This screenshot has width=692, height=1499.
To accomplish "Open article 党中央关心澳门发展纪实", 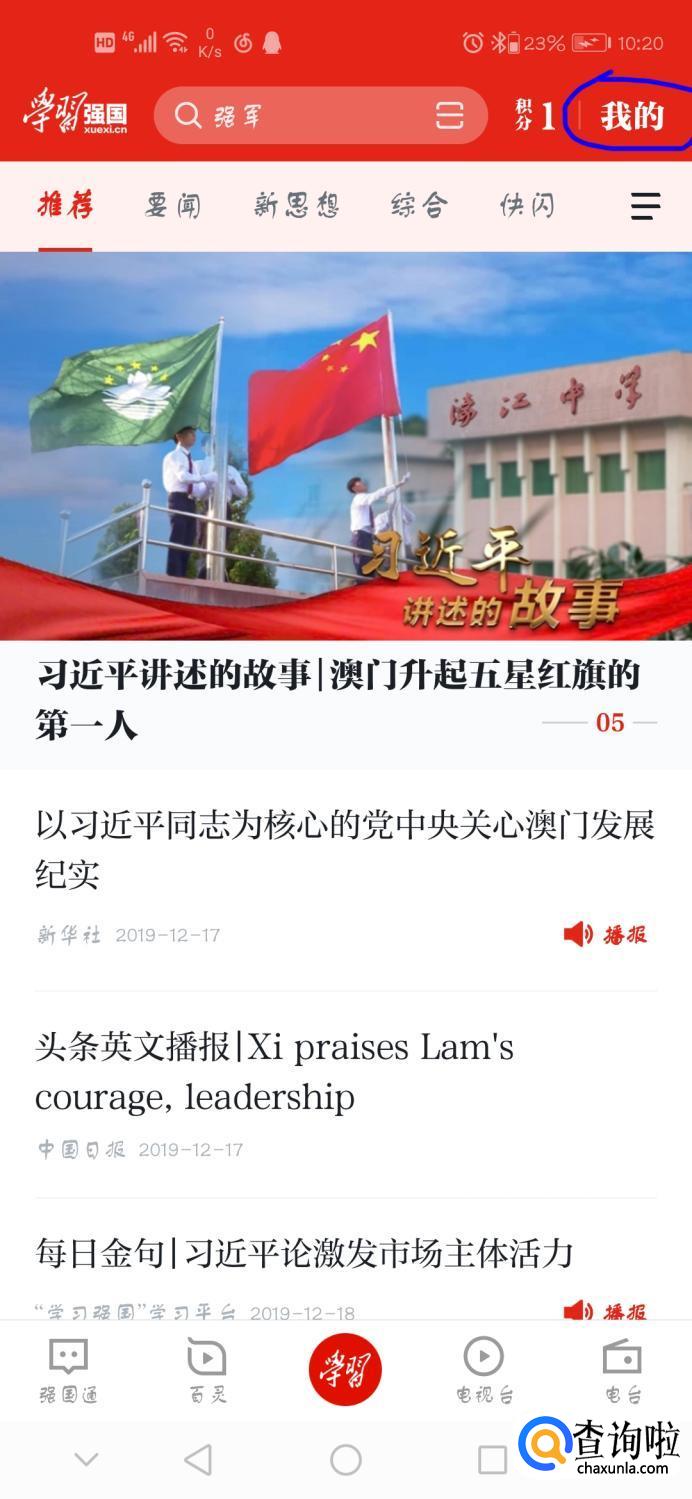I will tap(345, 848).
